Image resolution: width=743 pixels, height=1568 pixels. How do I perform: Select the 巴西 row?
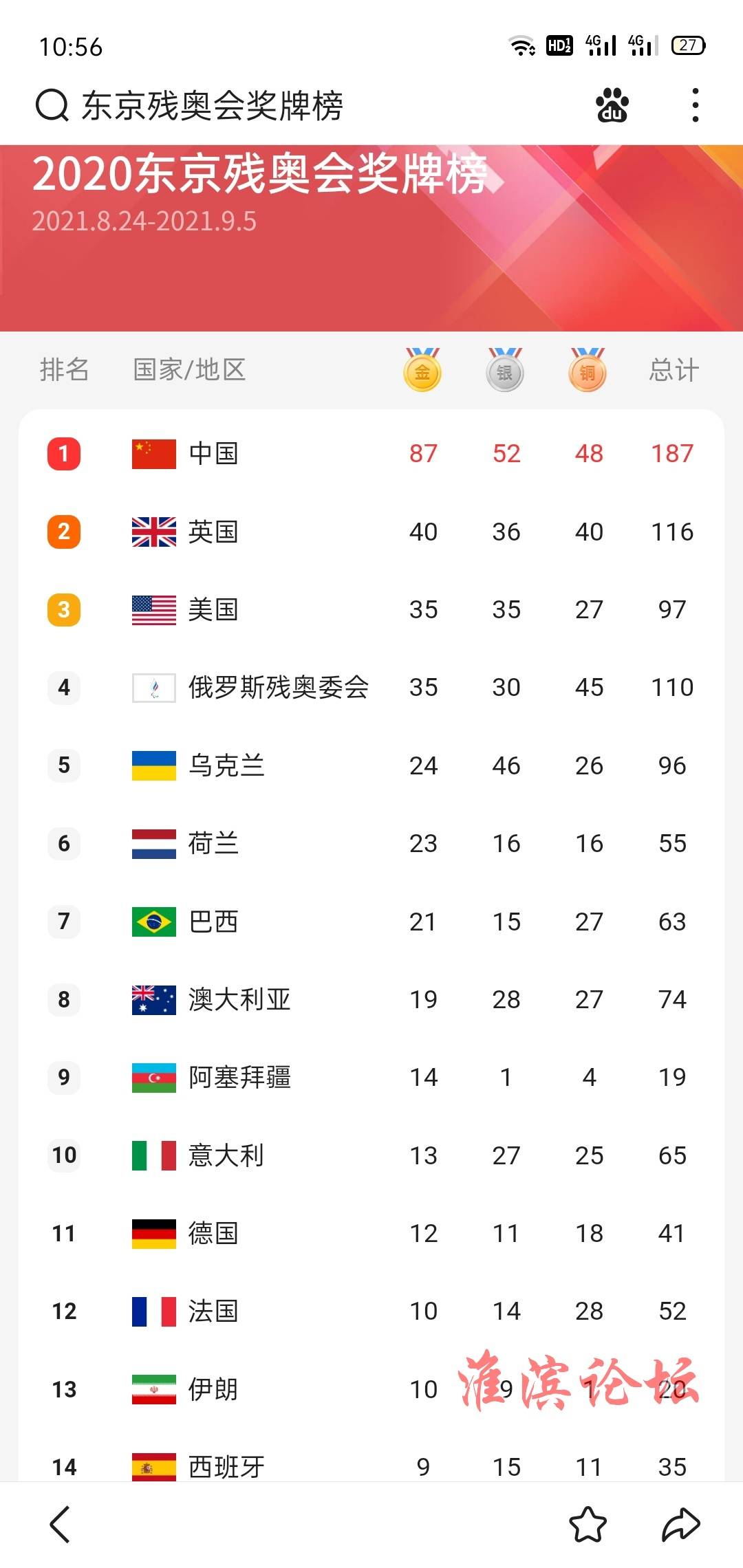(x=371, y=922)
